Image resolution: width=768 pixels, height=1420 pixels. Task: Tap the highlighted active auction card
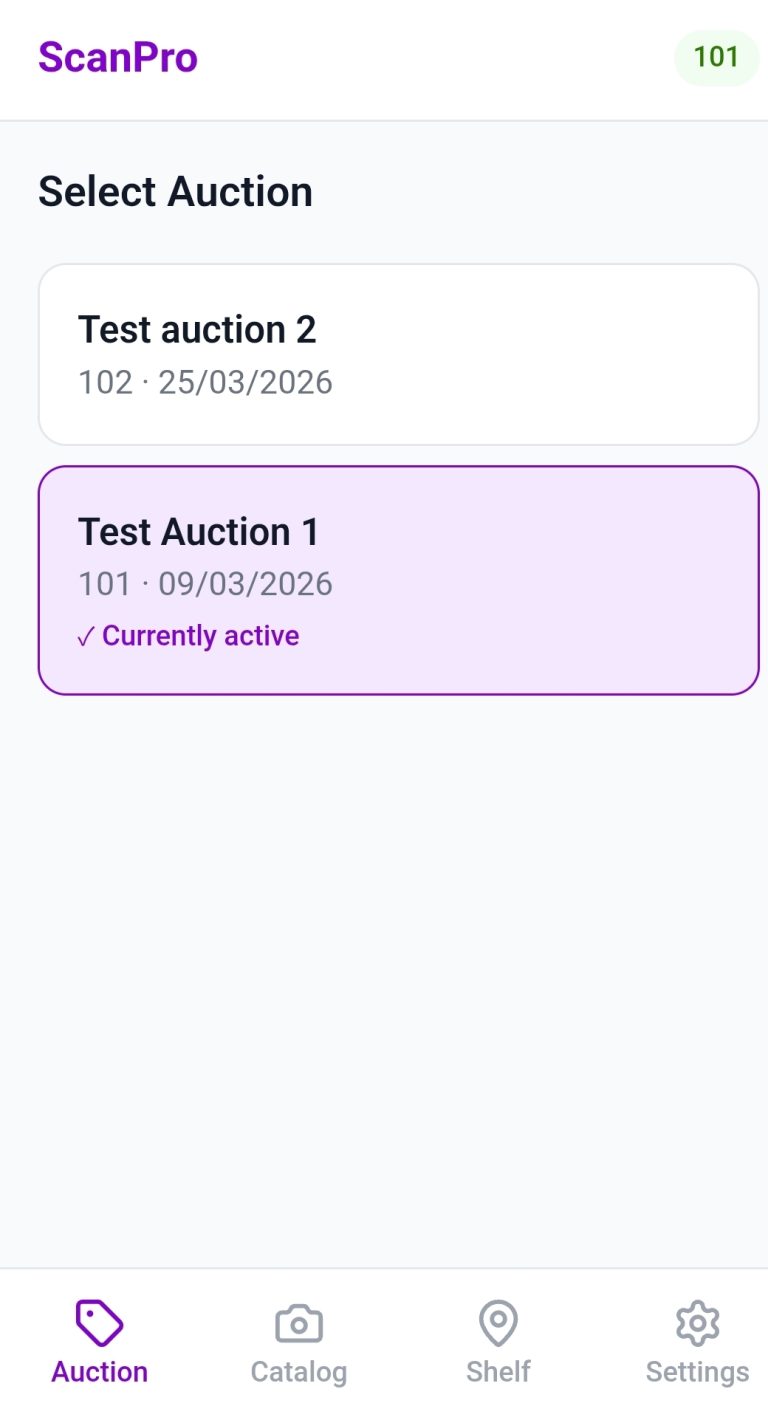tap(399, 578)
